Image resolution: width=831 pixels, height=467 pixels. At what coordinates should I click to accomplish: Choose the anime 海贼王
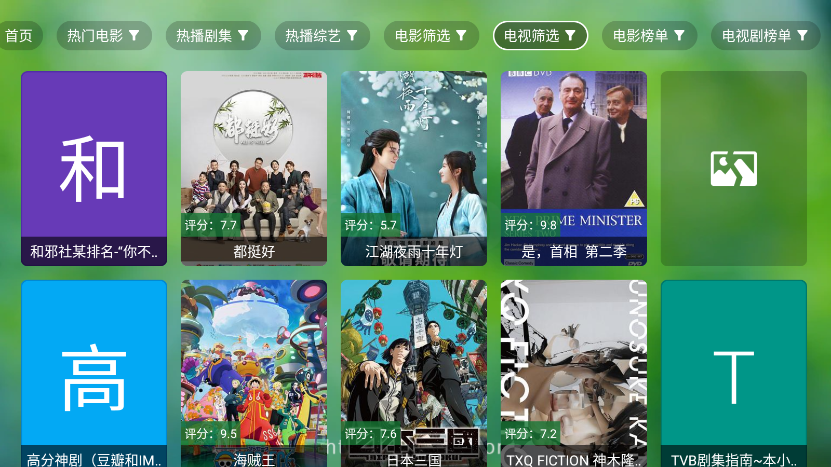[x=254, y=374]
